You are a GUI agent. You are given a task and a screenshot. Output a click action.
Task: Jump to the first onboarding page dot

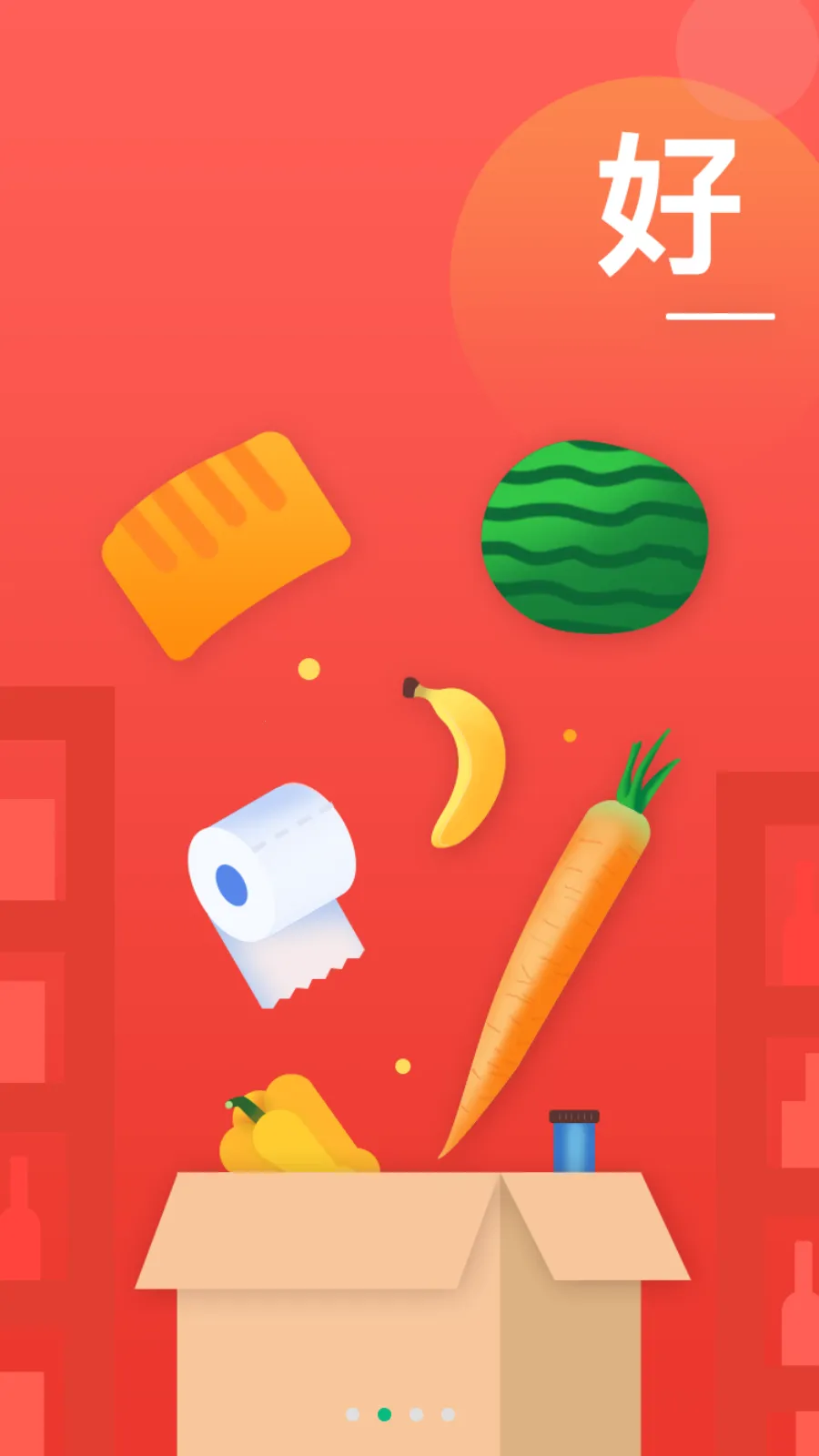coord(353,1414)
